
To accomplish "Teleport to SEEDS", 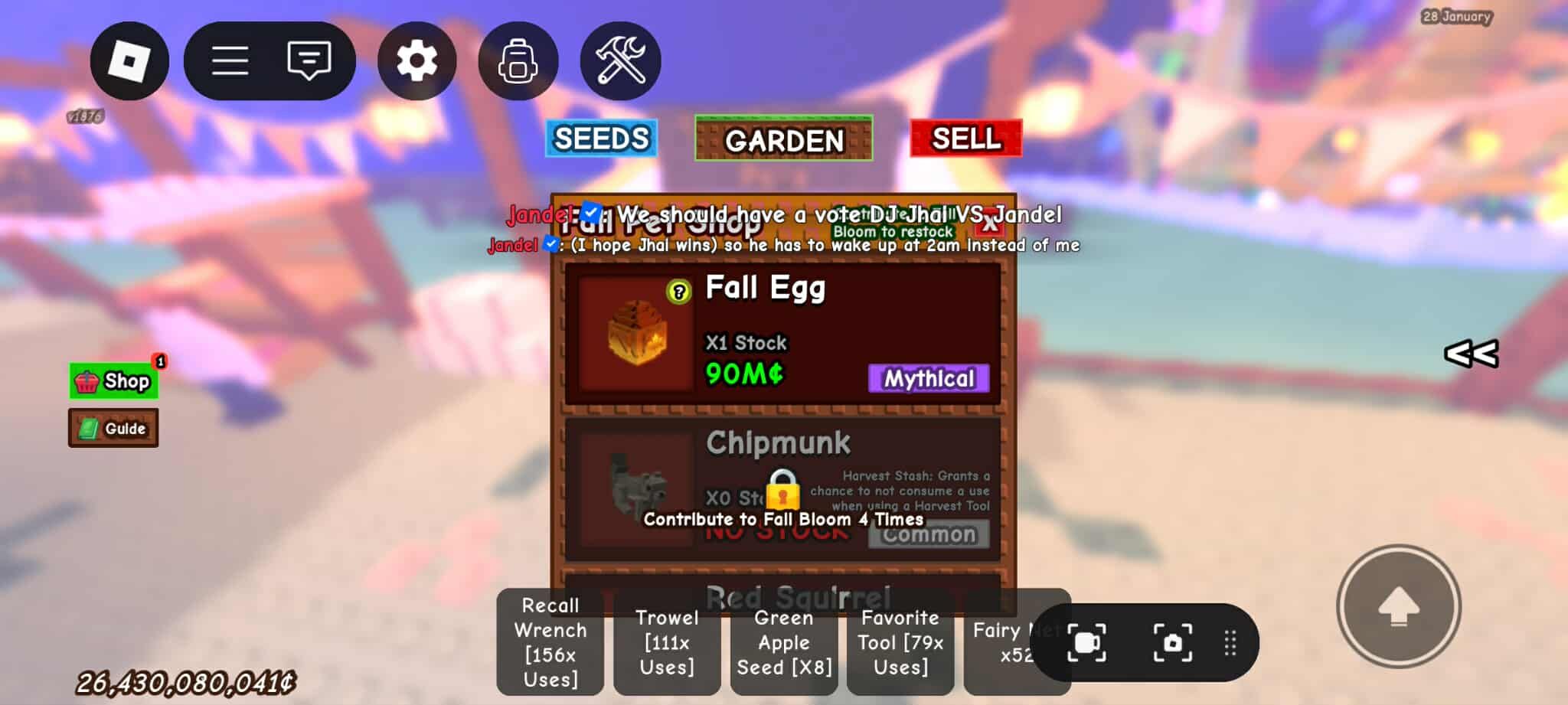I will click(601, 139).
